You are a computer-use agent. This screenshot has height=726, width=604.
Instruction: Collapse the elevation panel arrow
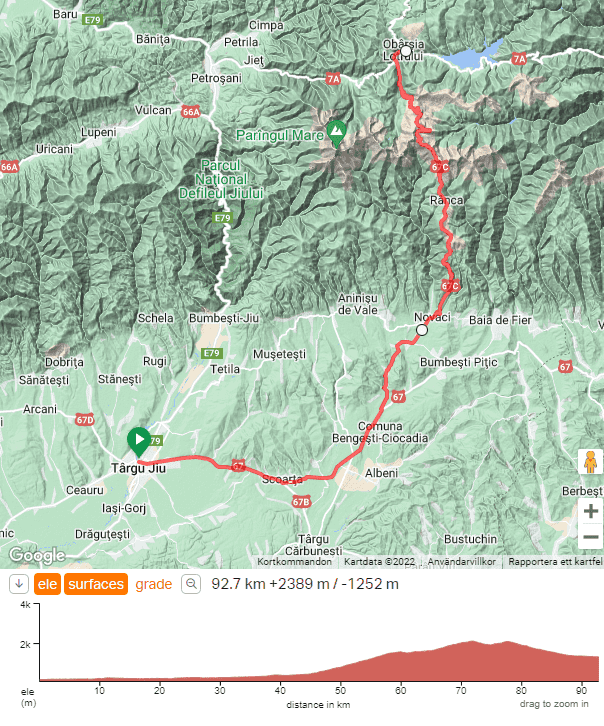click(x=19, y=584)
